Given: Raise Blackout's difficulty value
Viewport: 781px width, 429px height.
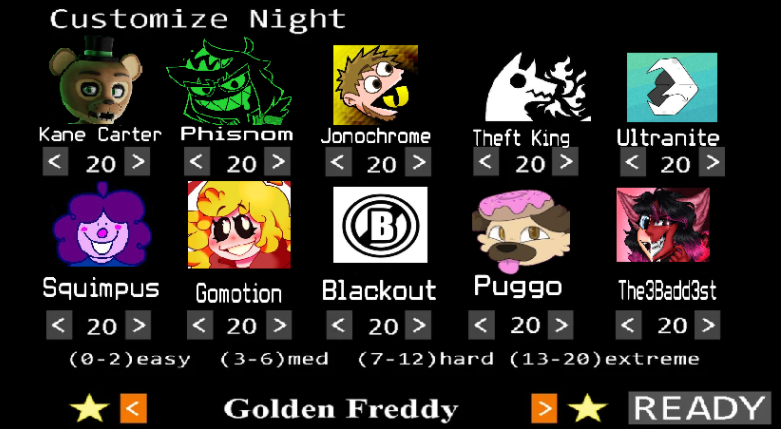Looking at the screenshot, I should [418, 325].
